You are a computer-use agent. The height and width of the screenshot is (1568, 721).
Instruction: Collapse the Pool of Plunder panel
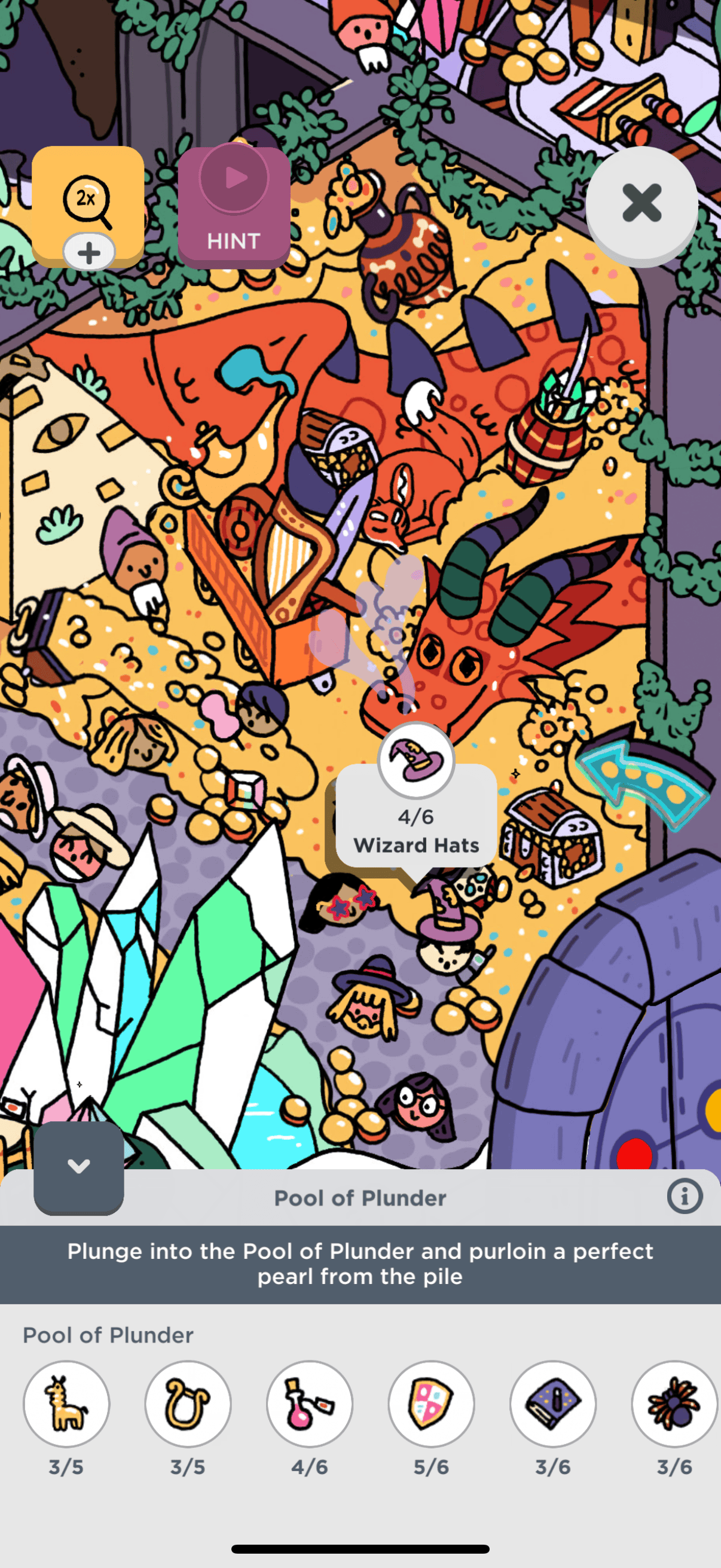(x=78, y=1166)
